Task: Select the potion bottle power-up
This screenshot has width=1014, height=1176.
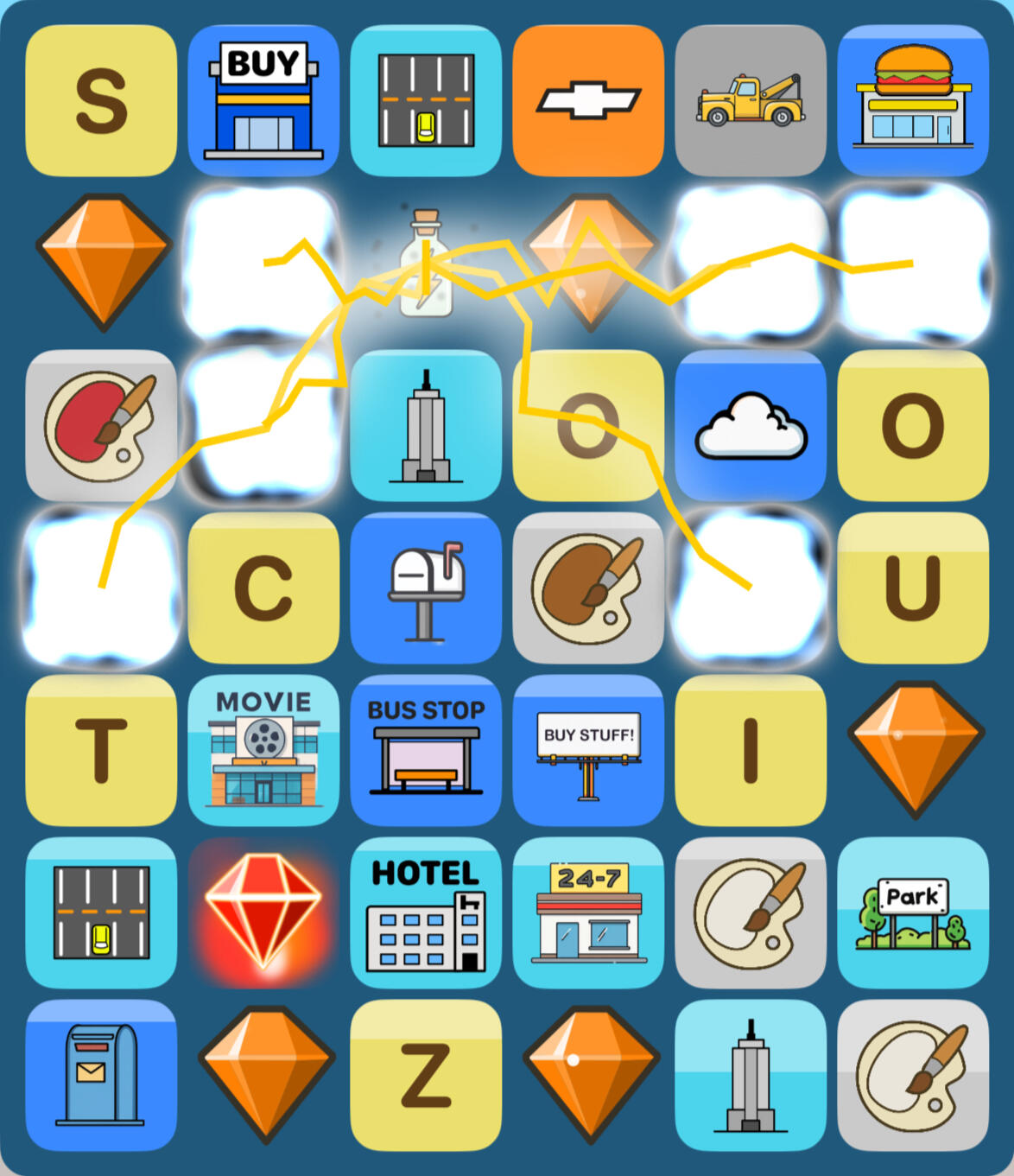Action: click(x=427, y=264)
